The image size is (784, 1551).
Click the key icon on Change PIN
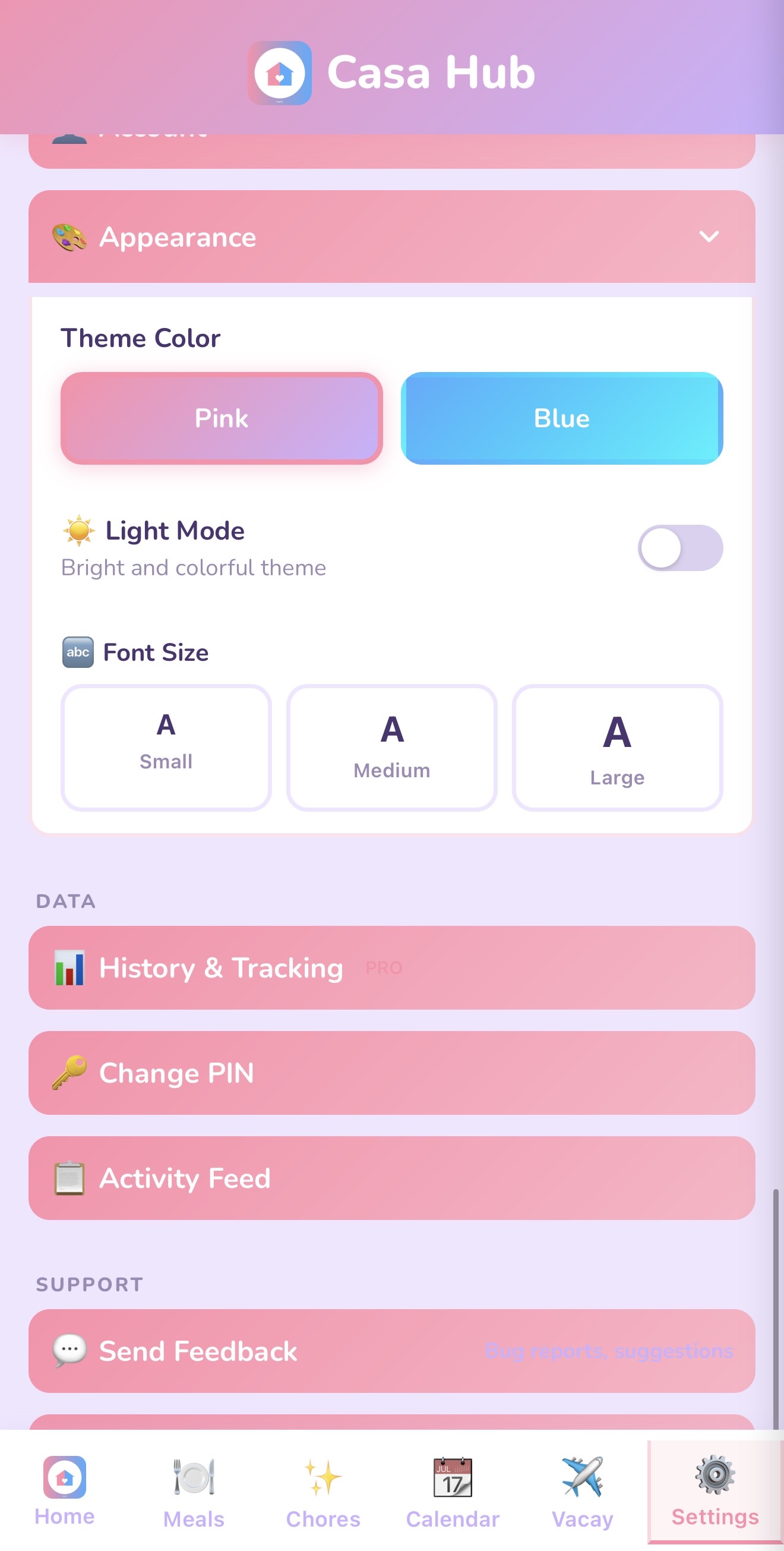[68, 1073]
